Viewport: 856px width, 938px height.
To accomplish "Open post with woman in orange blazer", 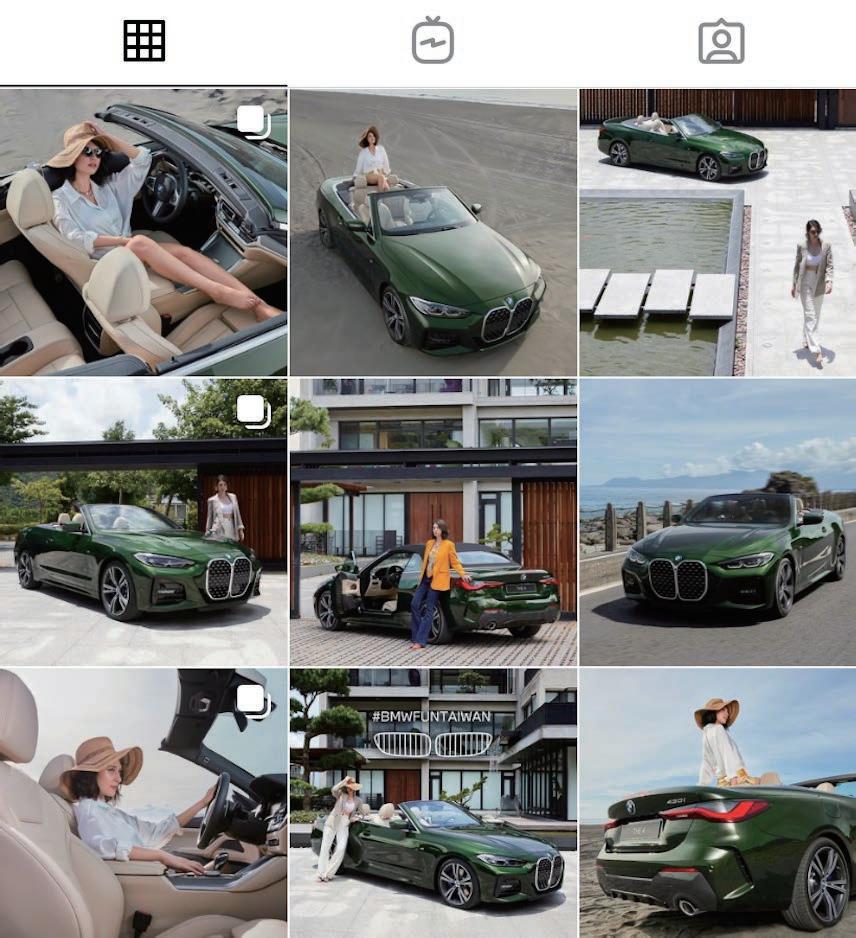I will point(432,522).
